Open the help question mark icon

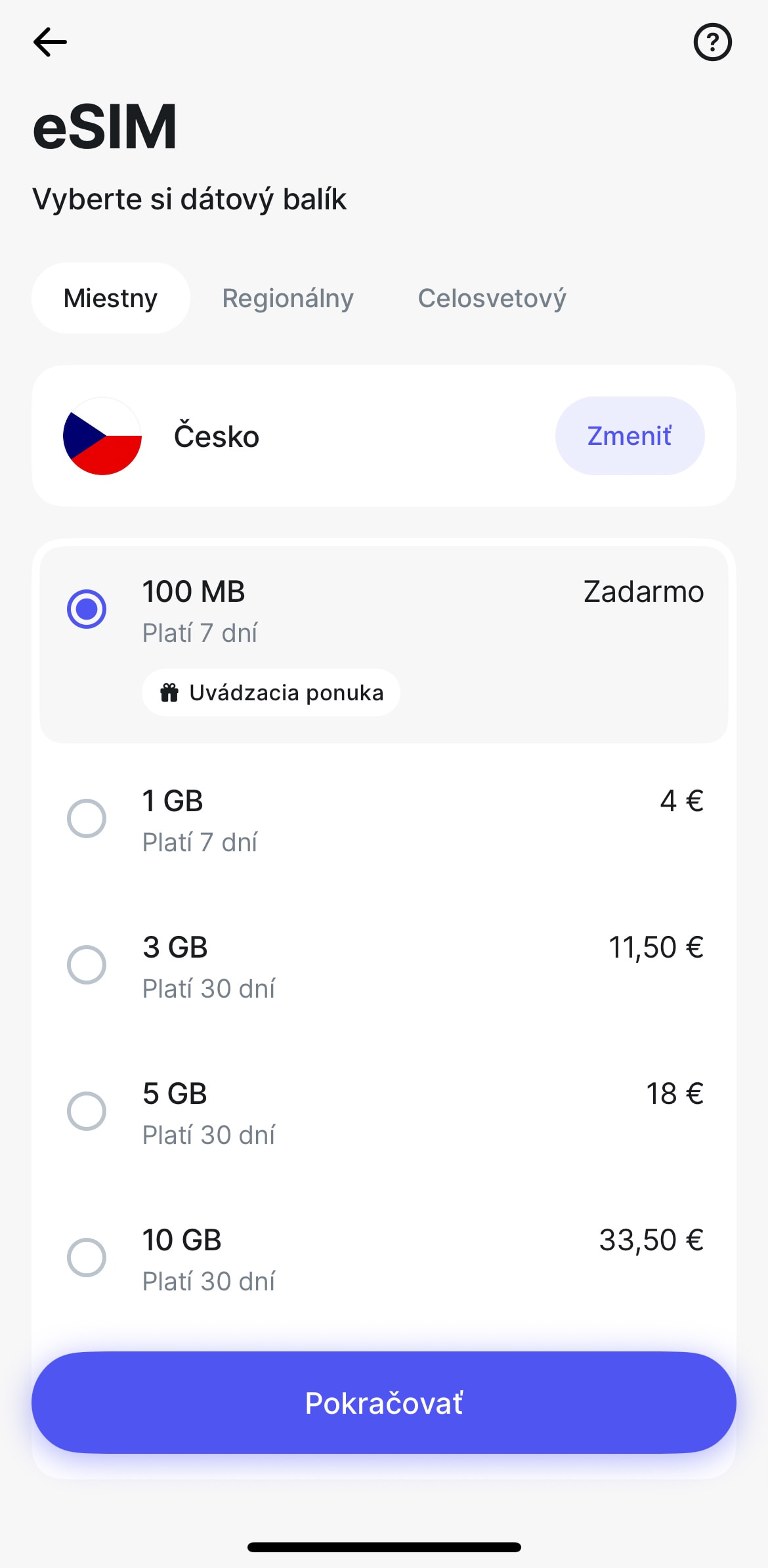click(x=712, y=43)
